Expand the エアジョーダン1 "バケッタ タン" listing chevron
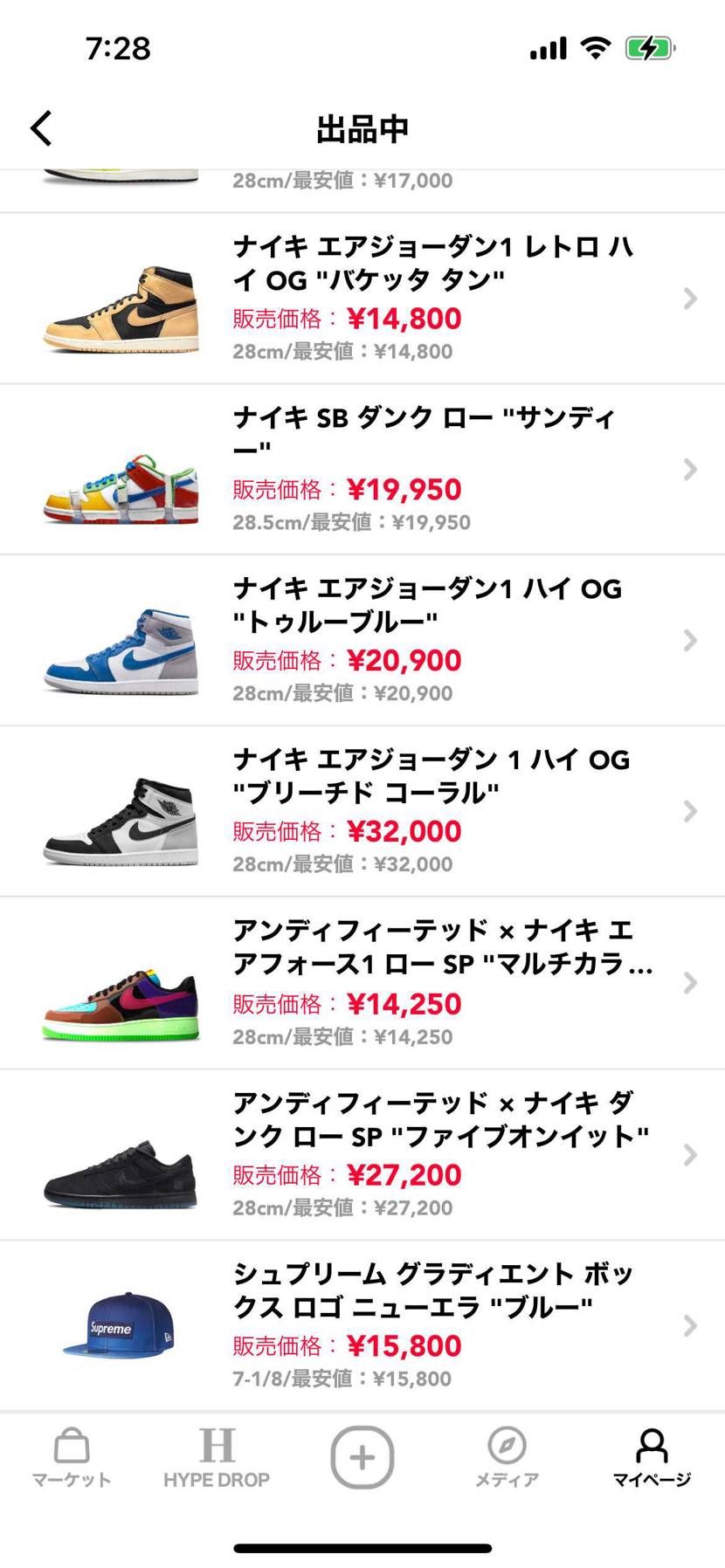Image resolution: width=725 pixels, height=1568 pixels. [688, 298]
